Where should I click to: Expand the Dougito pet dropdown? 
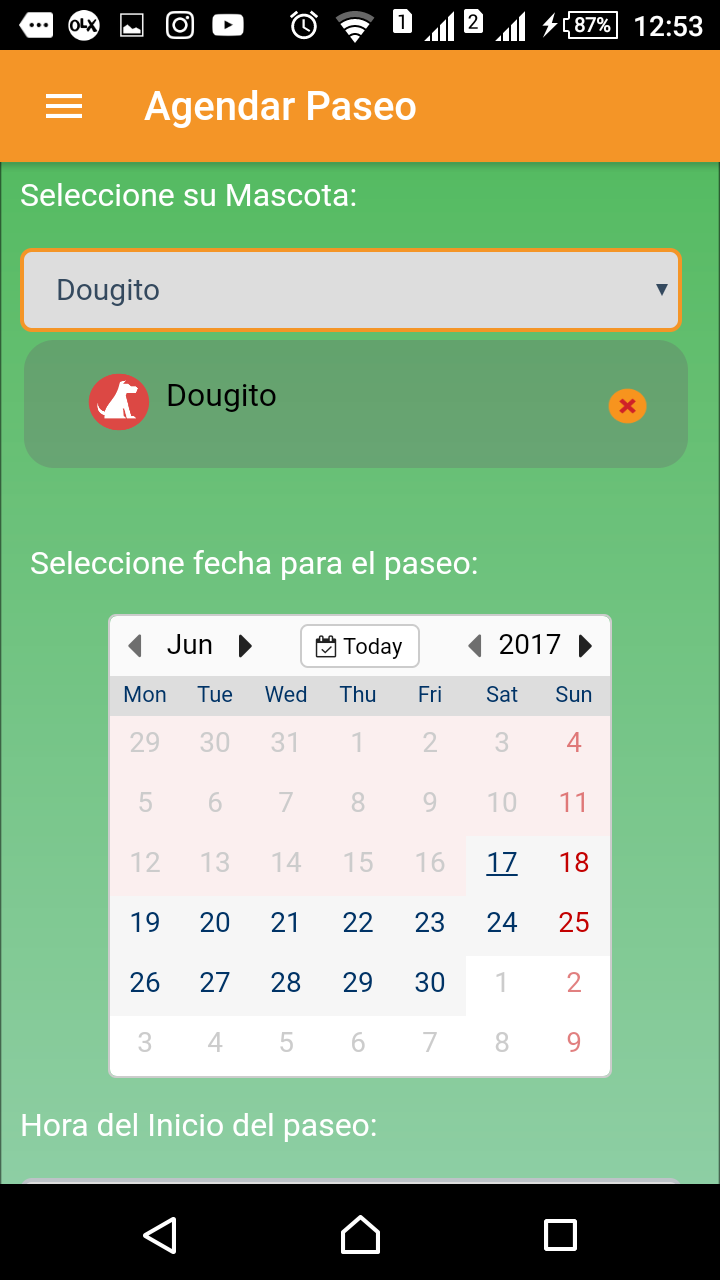tap(351, 290)
